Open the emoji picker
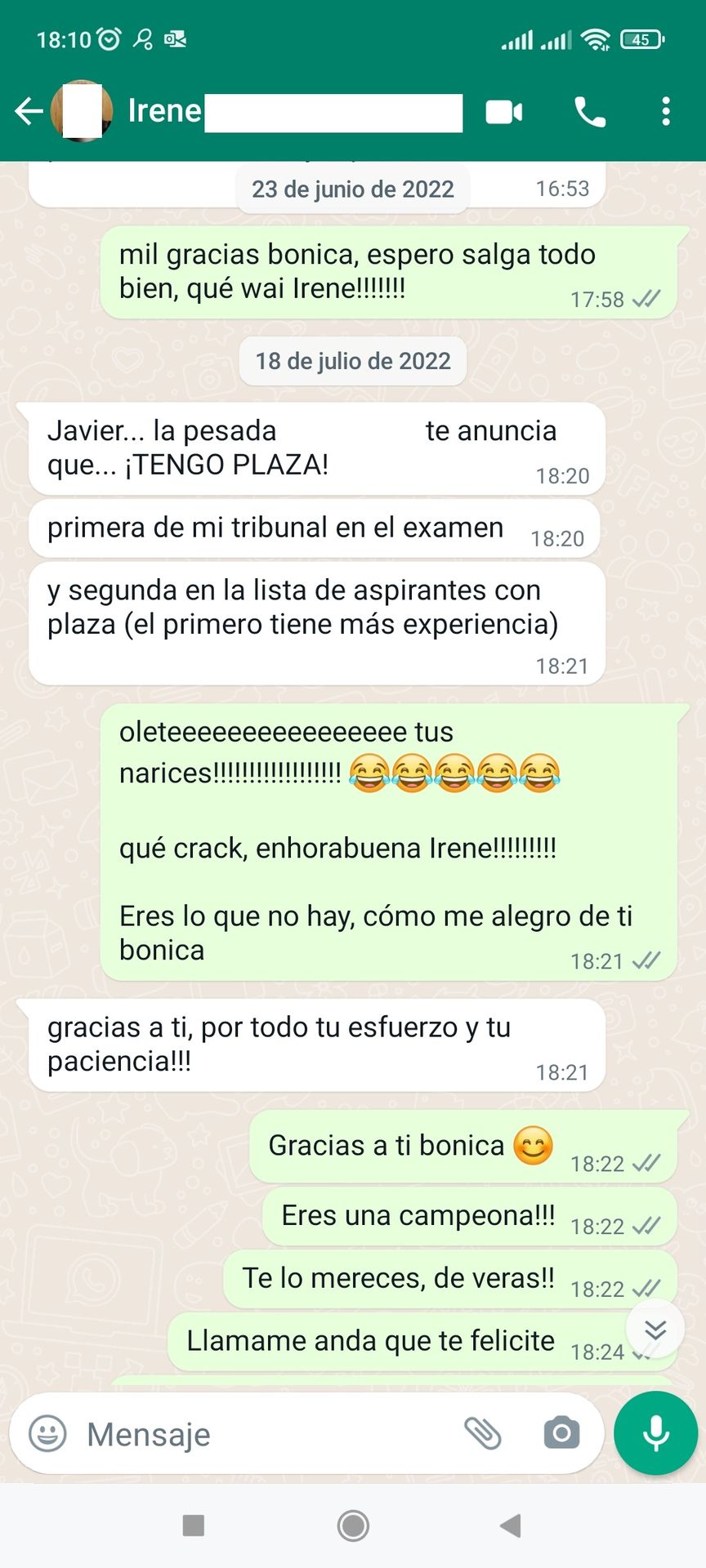The image size is (706, 1568). click(x=47, y=1433)
